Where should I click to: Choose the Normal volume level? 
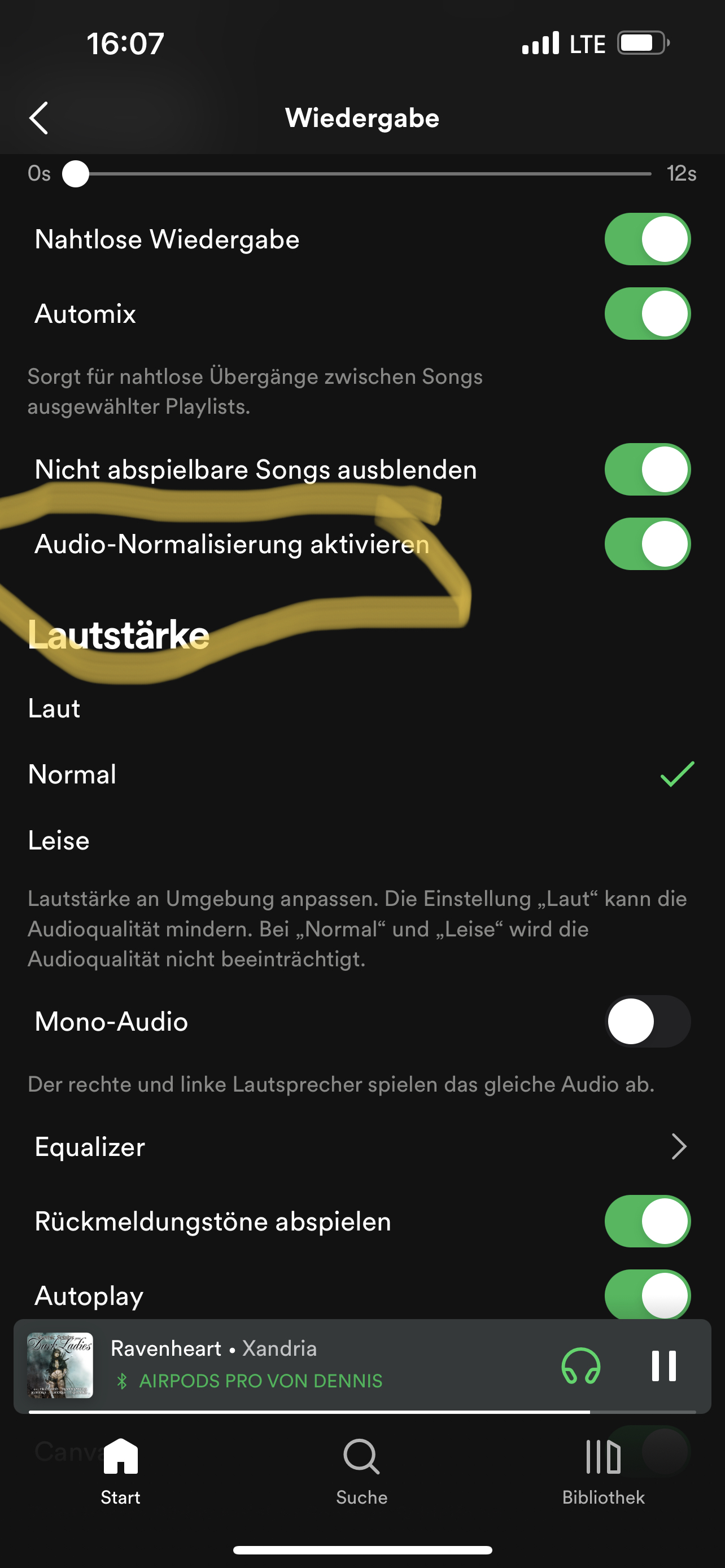pos(72,775)
